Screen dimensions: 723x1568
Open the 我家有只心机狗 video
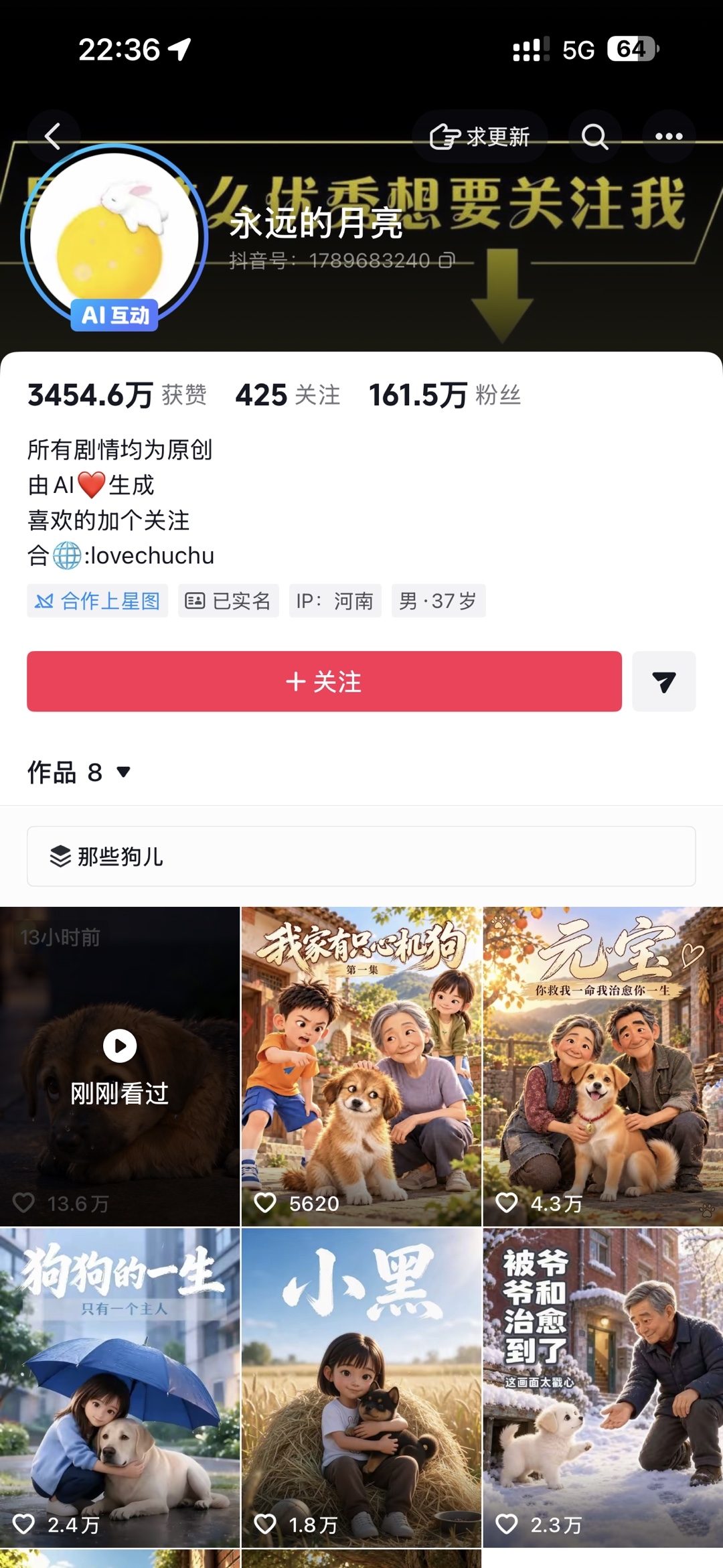tap(361, 1066)
